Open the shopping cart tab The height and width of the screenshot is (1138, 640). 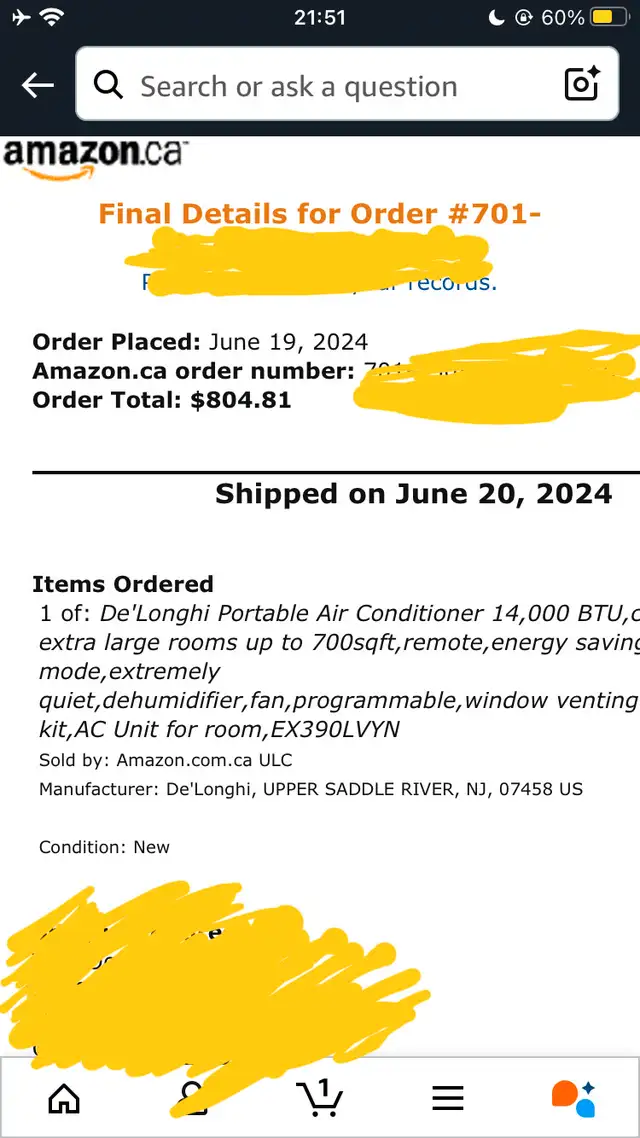point(319,1097)
